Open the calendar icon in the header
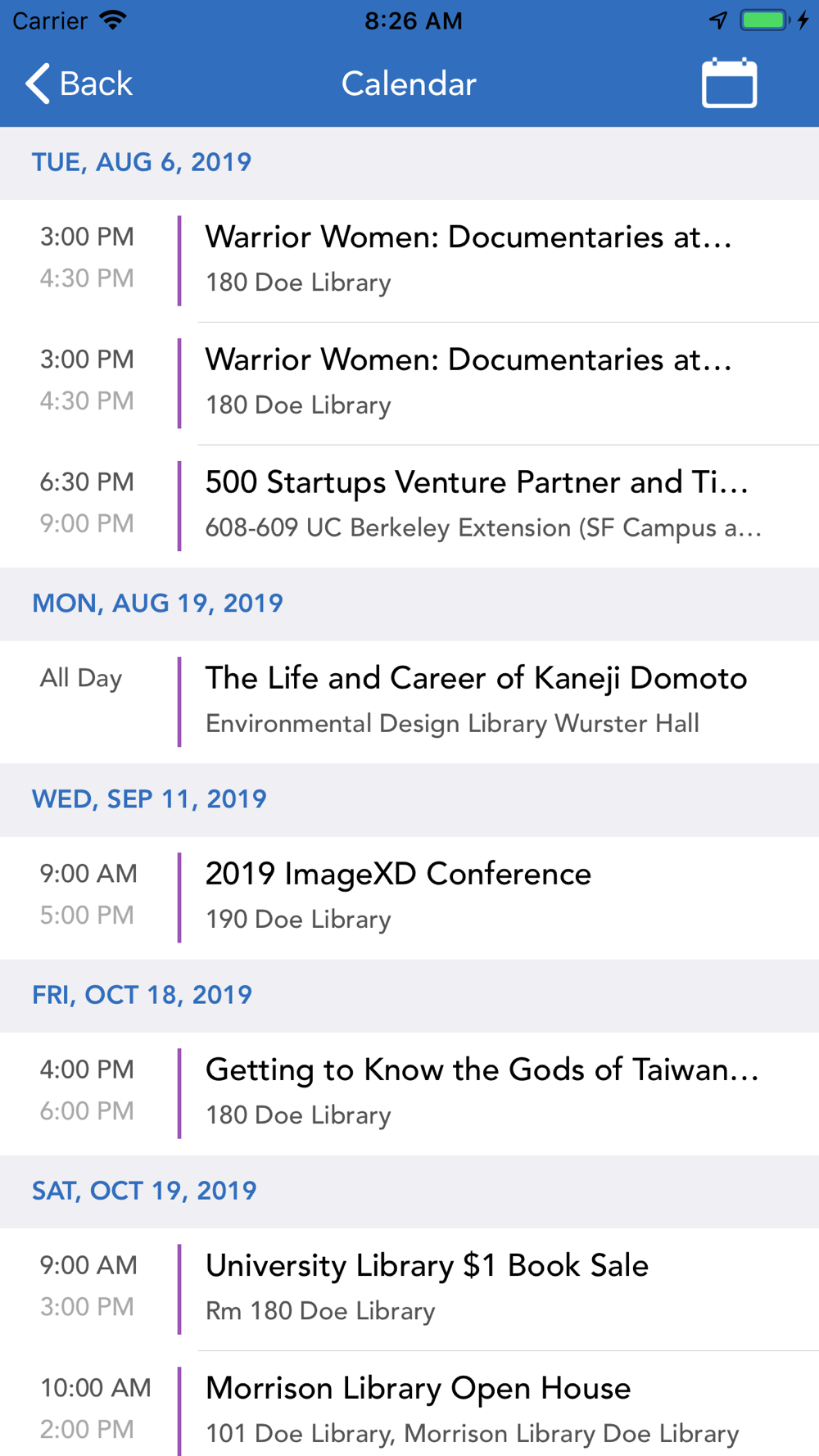This screenshot has width=819, height=1456. pos(729,83)
